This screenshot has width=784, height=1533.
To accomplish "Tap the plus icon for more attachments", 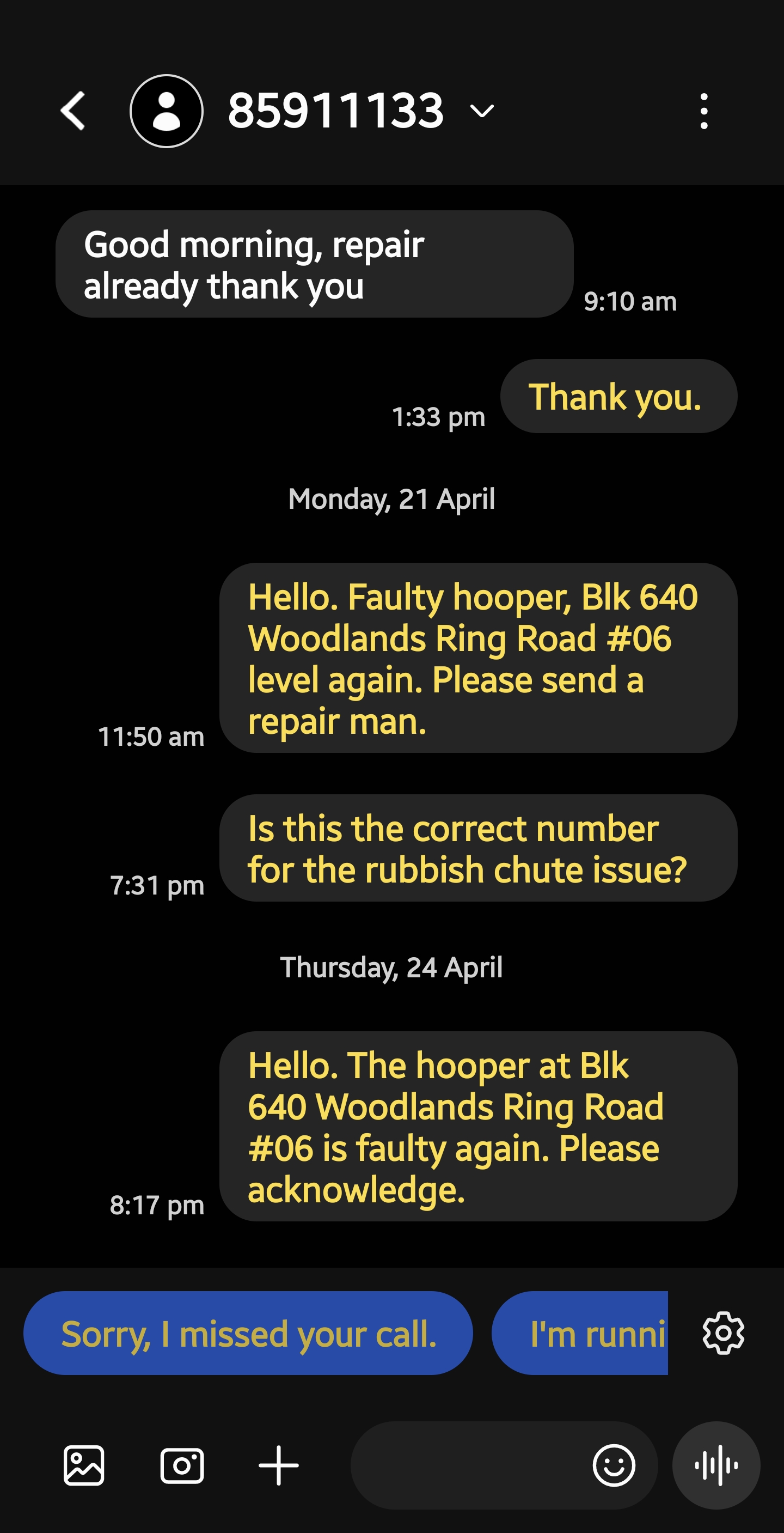I will [x=278, y=1465].
